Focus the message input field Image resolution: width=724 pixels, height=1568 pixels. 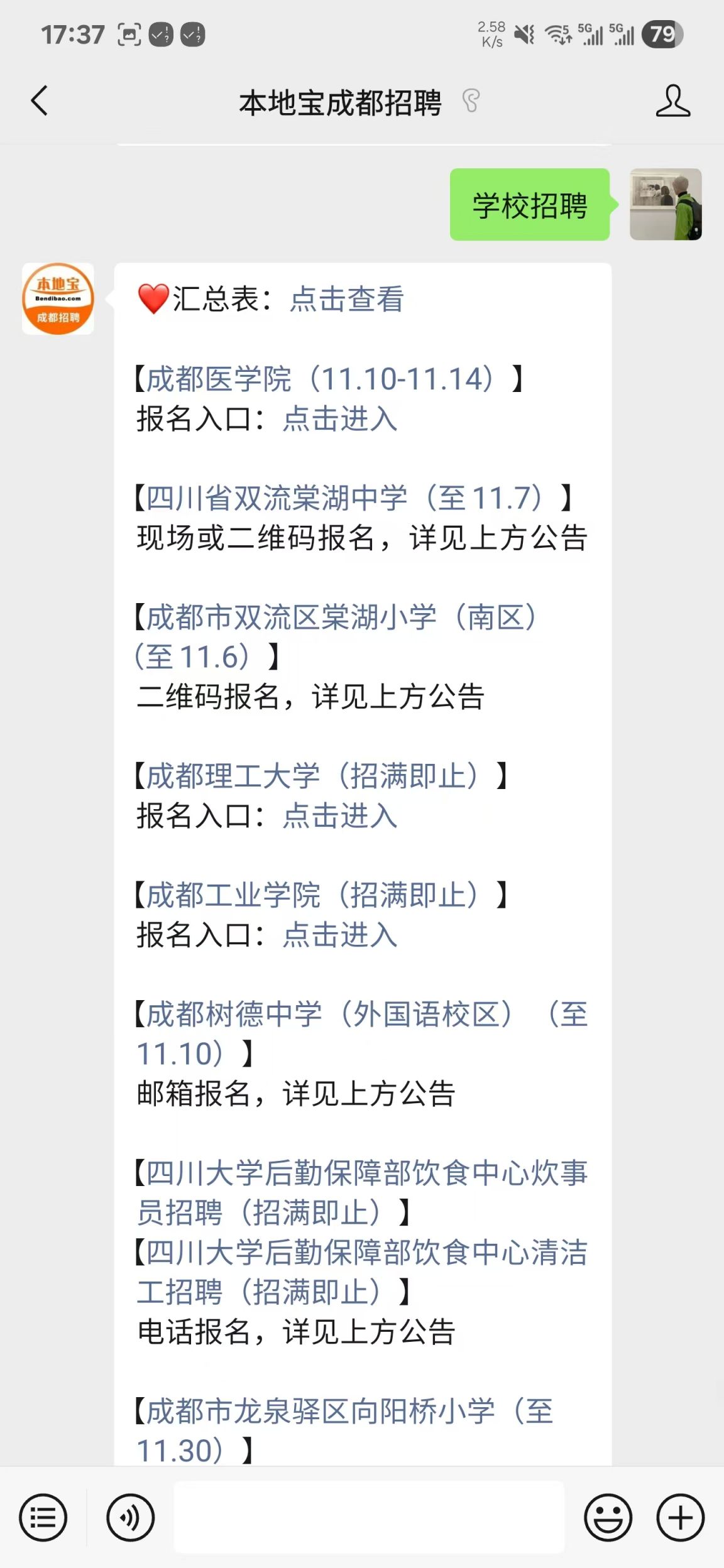point(369,1518)
